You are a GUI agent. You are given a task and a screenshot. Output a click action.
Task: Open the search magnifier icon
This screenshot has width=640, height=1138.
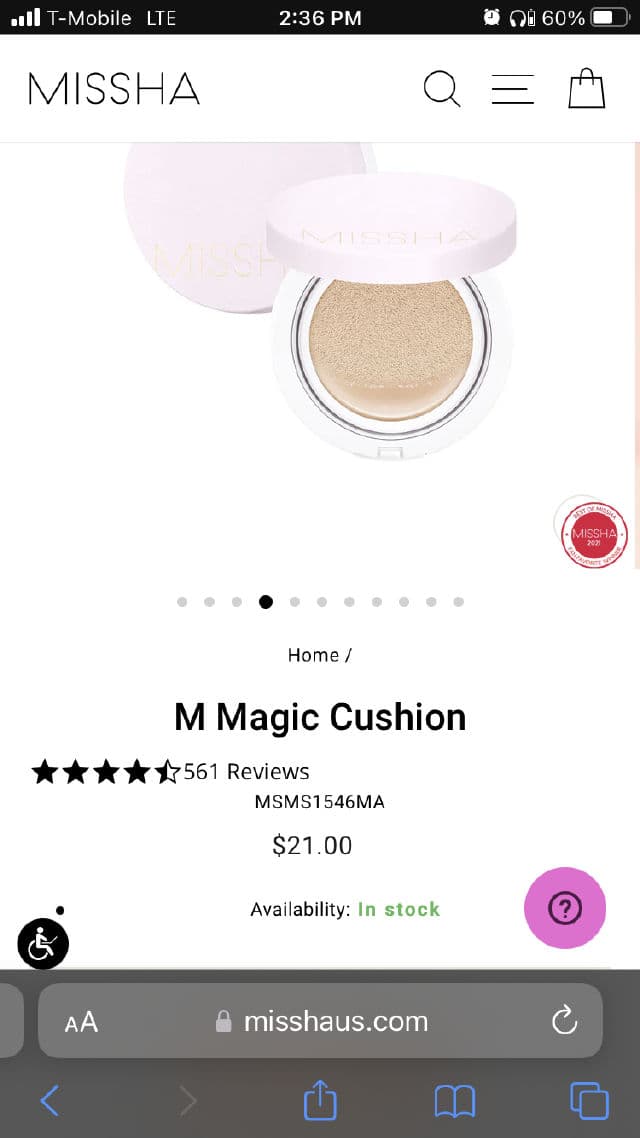(441, 89)
